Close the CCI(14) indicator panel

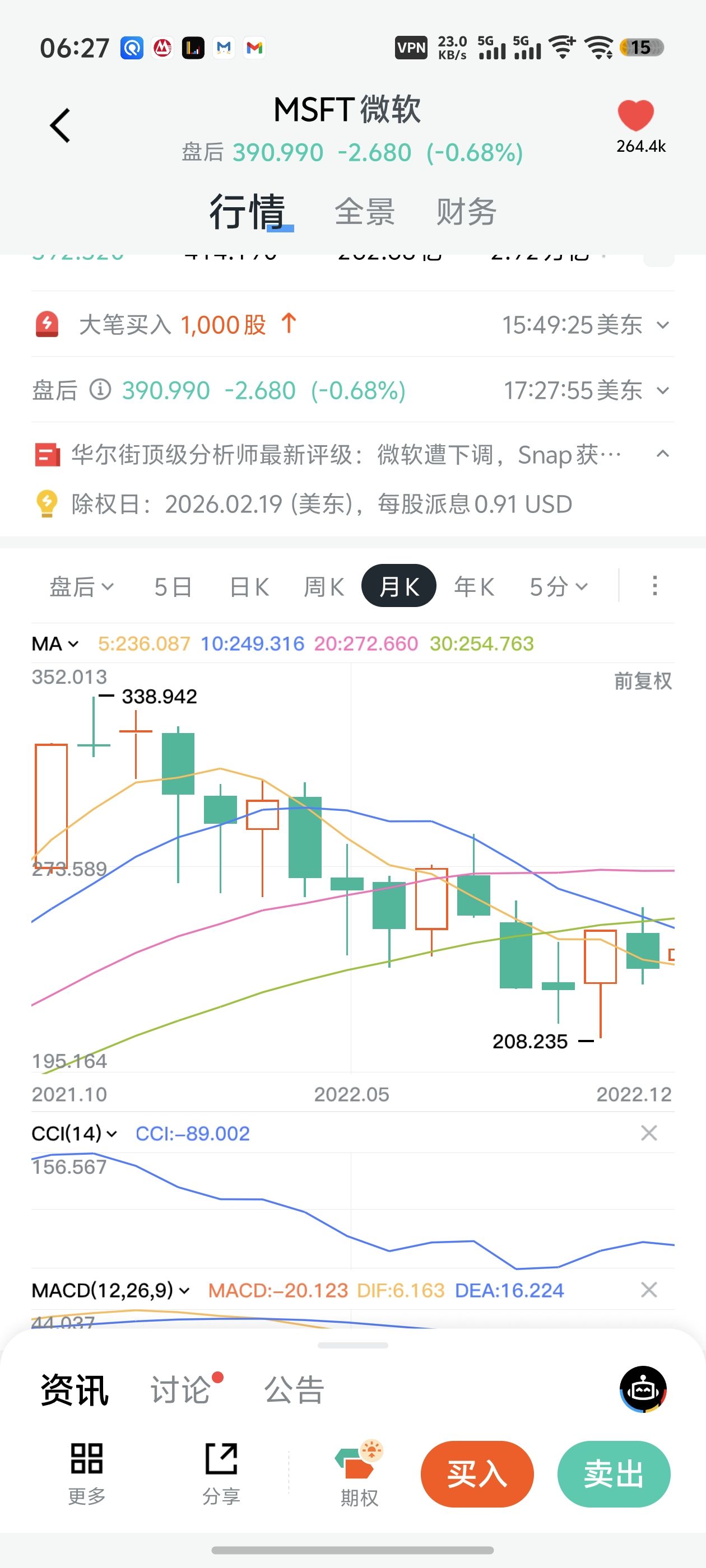pos(649,1133)
